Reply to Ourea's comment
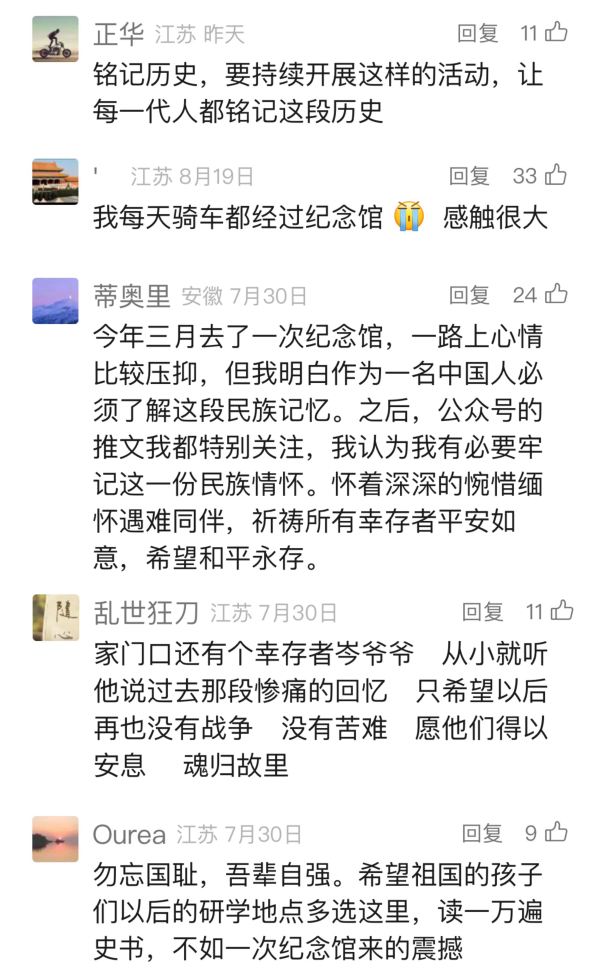600x977 pixels. click(482, 833)
